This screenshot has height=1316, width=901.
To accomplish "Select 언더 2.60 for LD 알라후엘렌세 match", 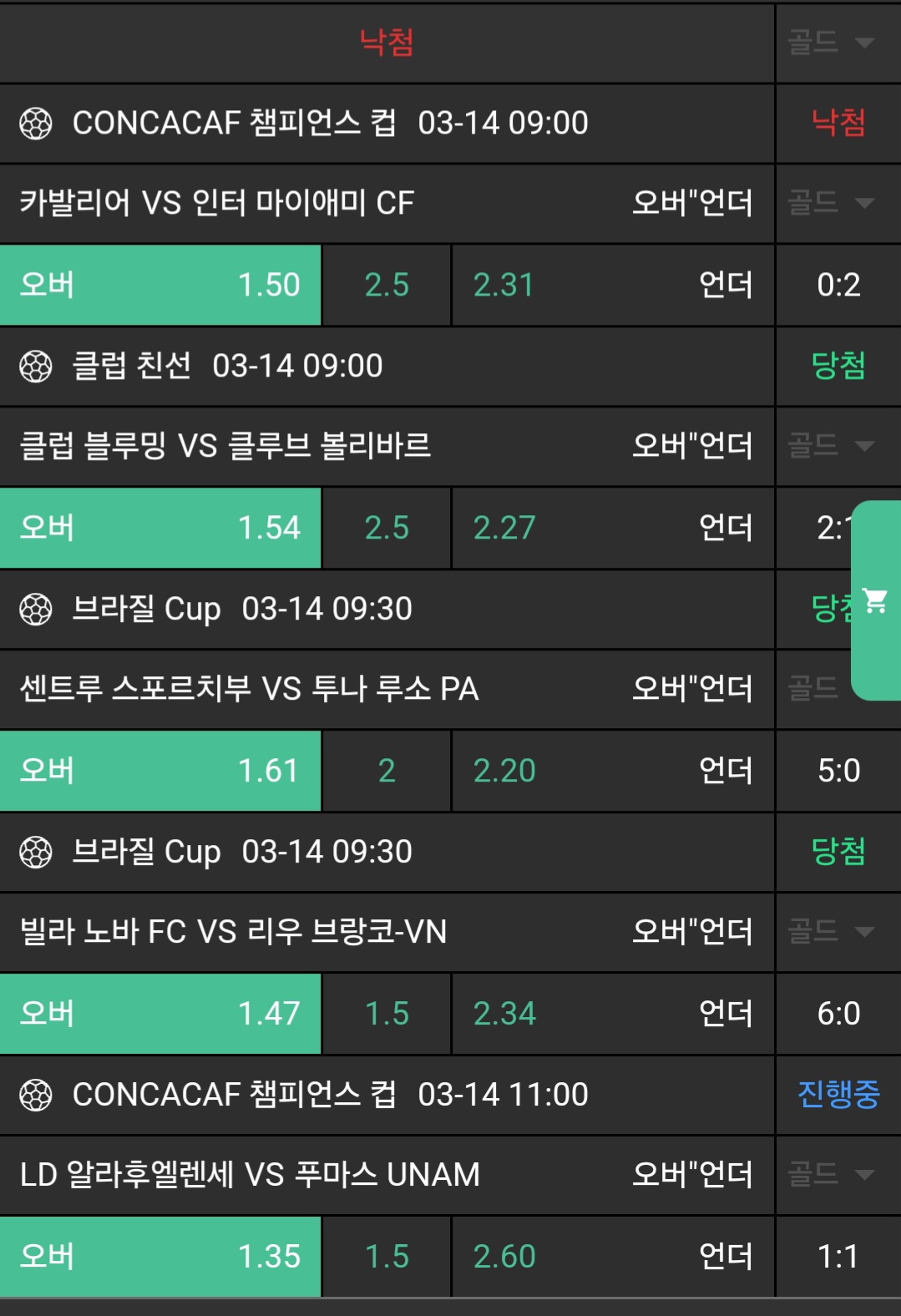I will coord(612,1257).
